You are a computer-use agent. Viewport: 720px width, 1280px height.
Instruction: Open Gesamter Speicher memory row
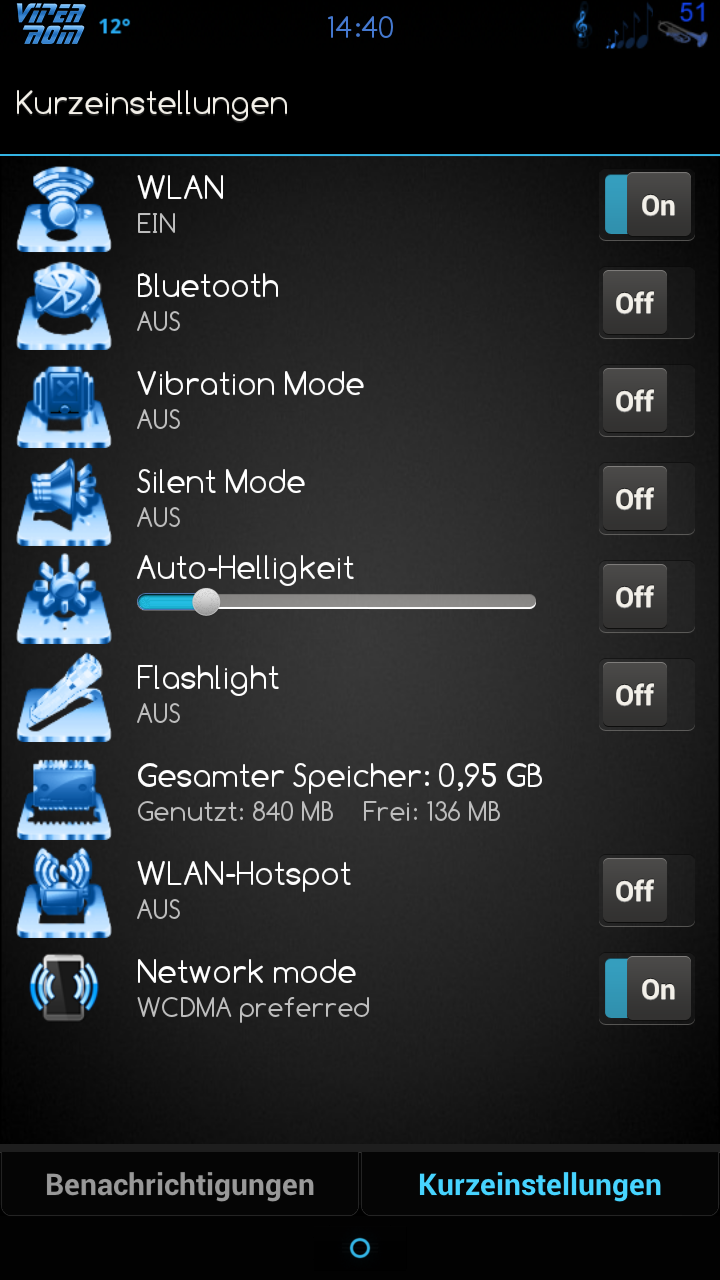click(360, 793)
